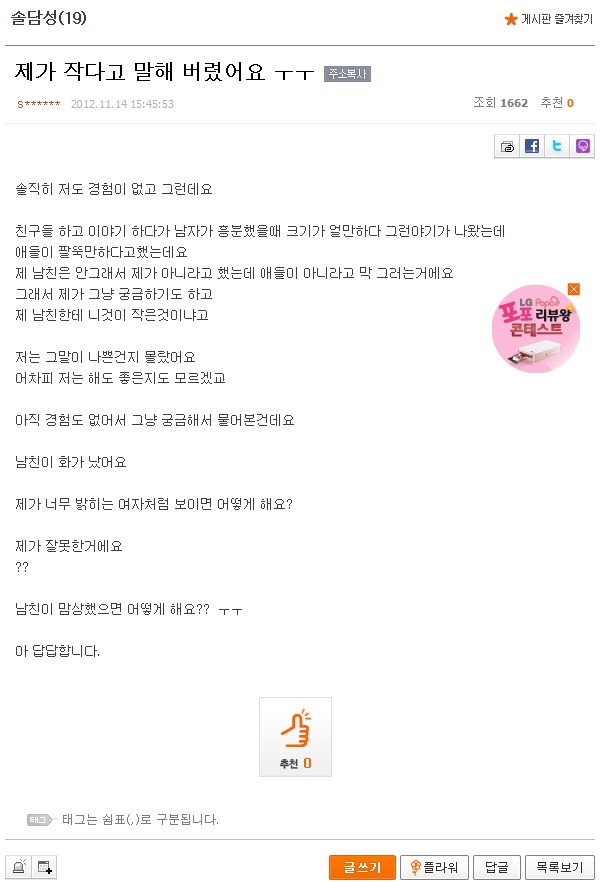Return to the list via 목록보기
Screen dimensions: 606x882
click(x=560, y=867)
